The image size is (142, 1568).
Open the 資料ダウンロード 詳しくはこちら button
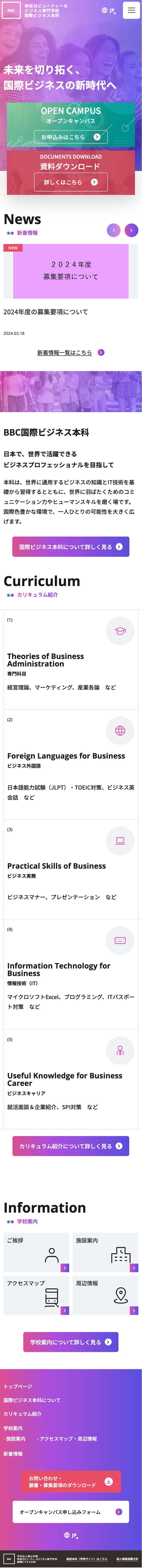[71, 182]
